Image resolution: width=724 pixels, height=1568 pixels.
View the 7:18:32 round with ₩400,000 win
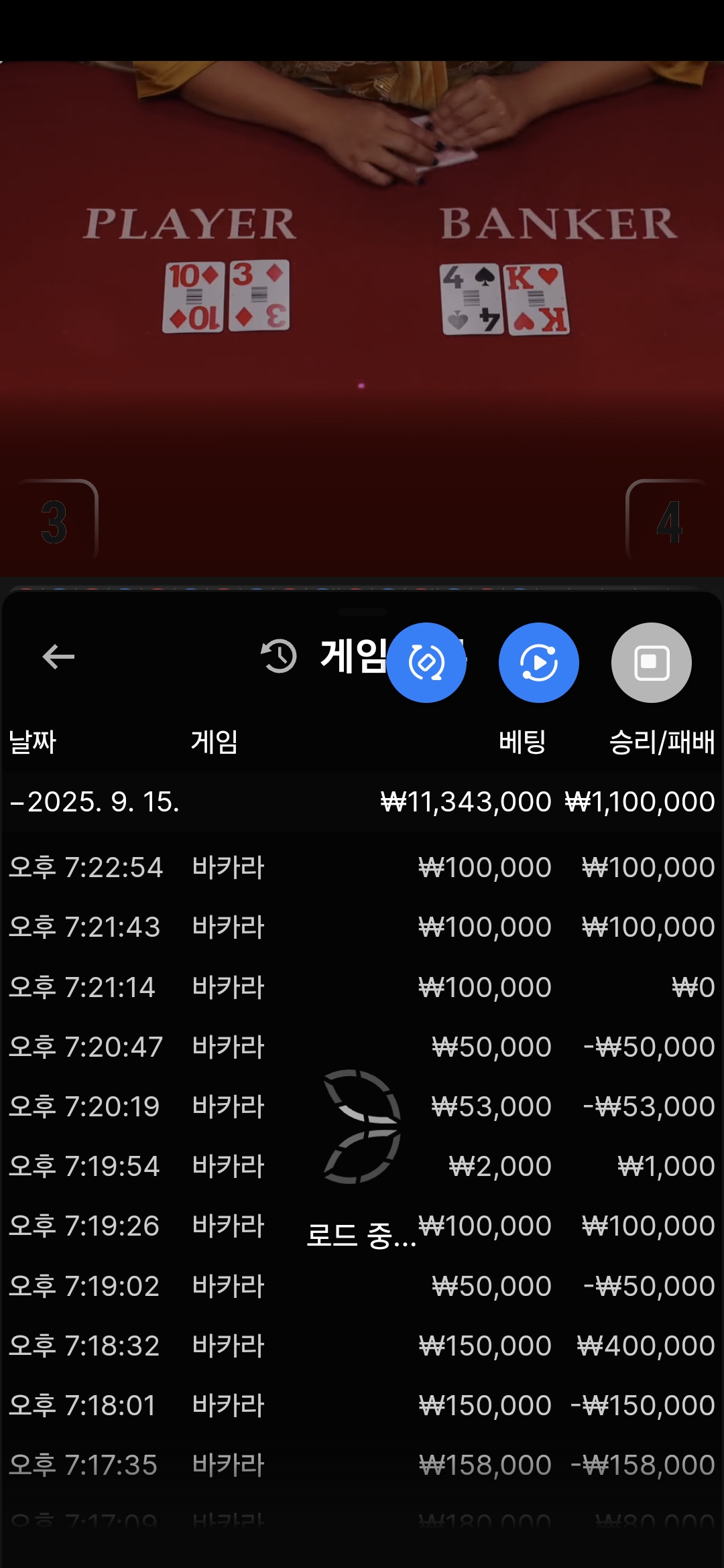point(362,1346)
